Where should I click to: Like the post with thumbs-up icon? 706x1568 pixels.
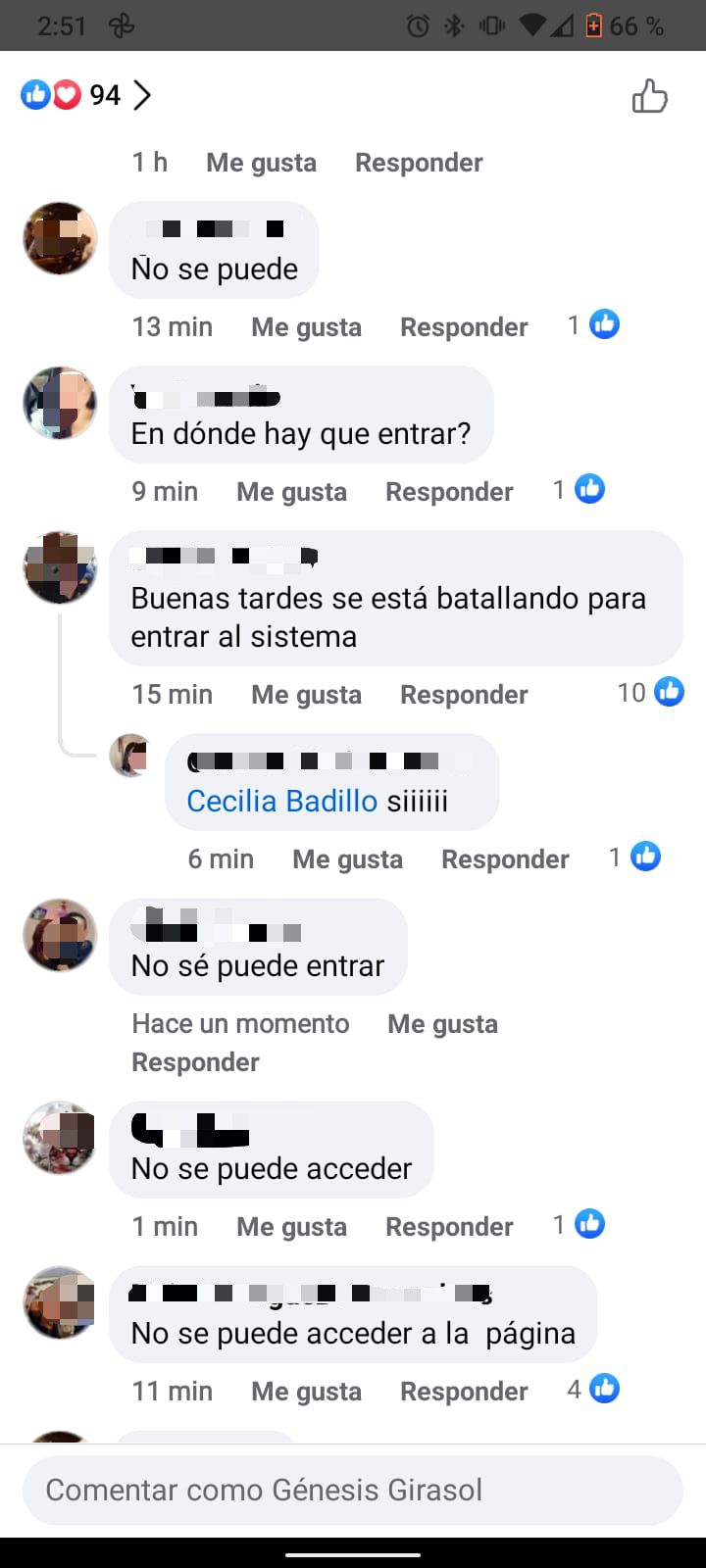coord(649,96)
